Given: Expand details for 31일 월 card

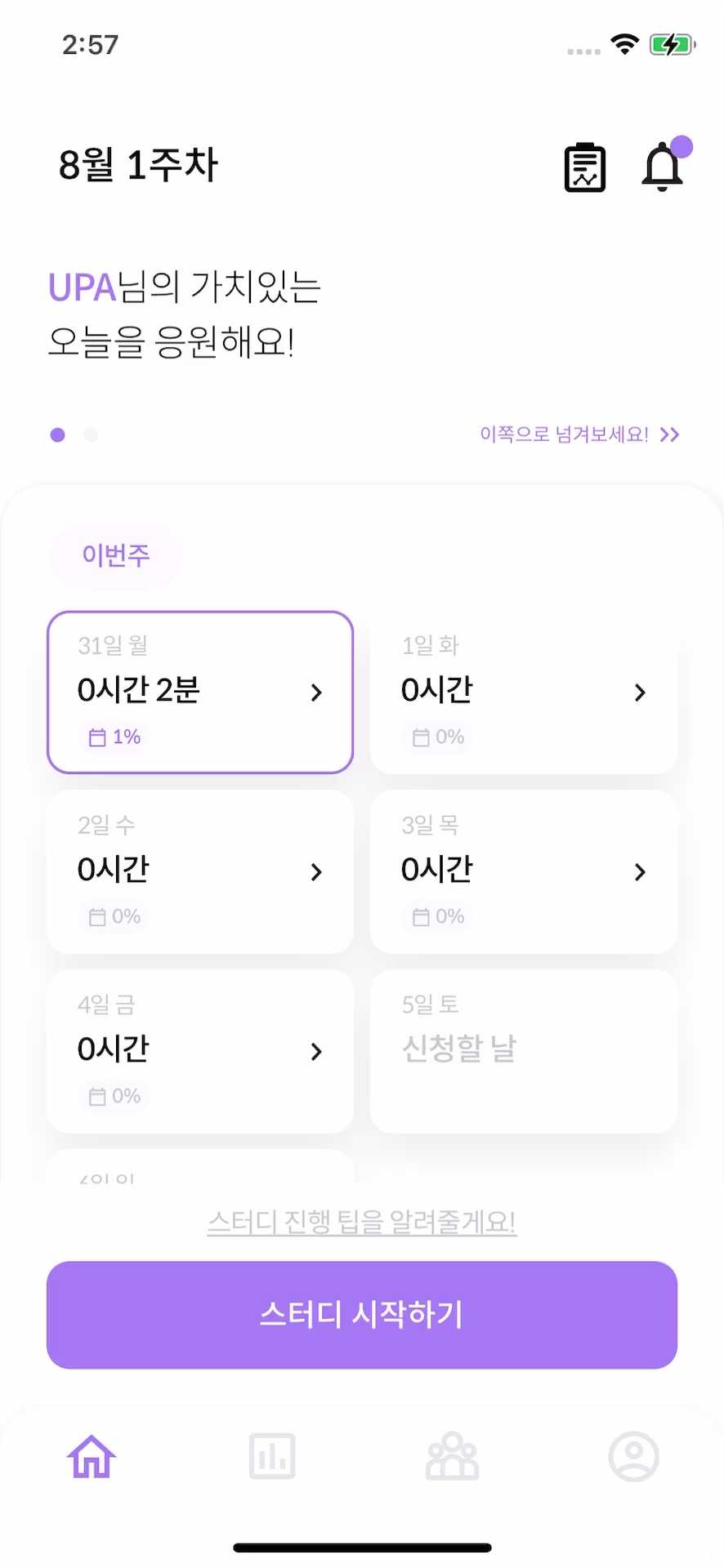Looking at the screenshot, I should coord(317,692).
